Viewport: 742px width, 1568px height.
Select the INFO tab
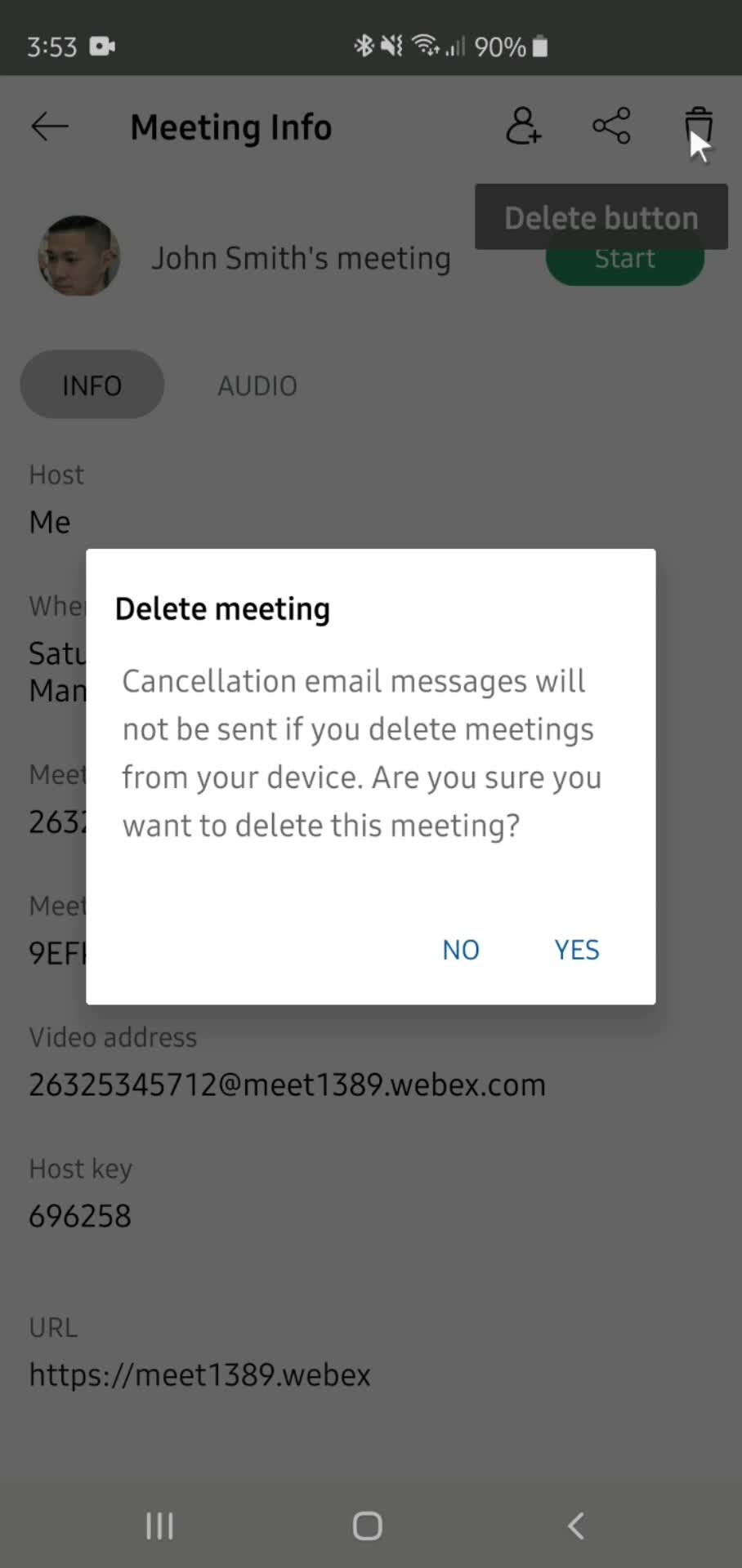pos(92,384)
